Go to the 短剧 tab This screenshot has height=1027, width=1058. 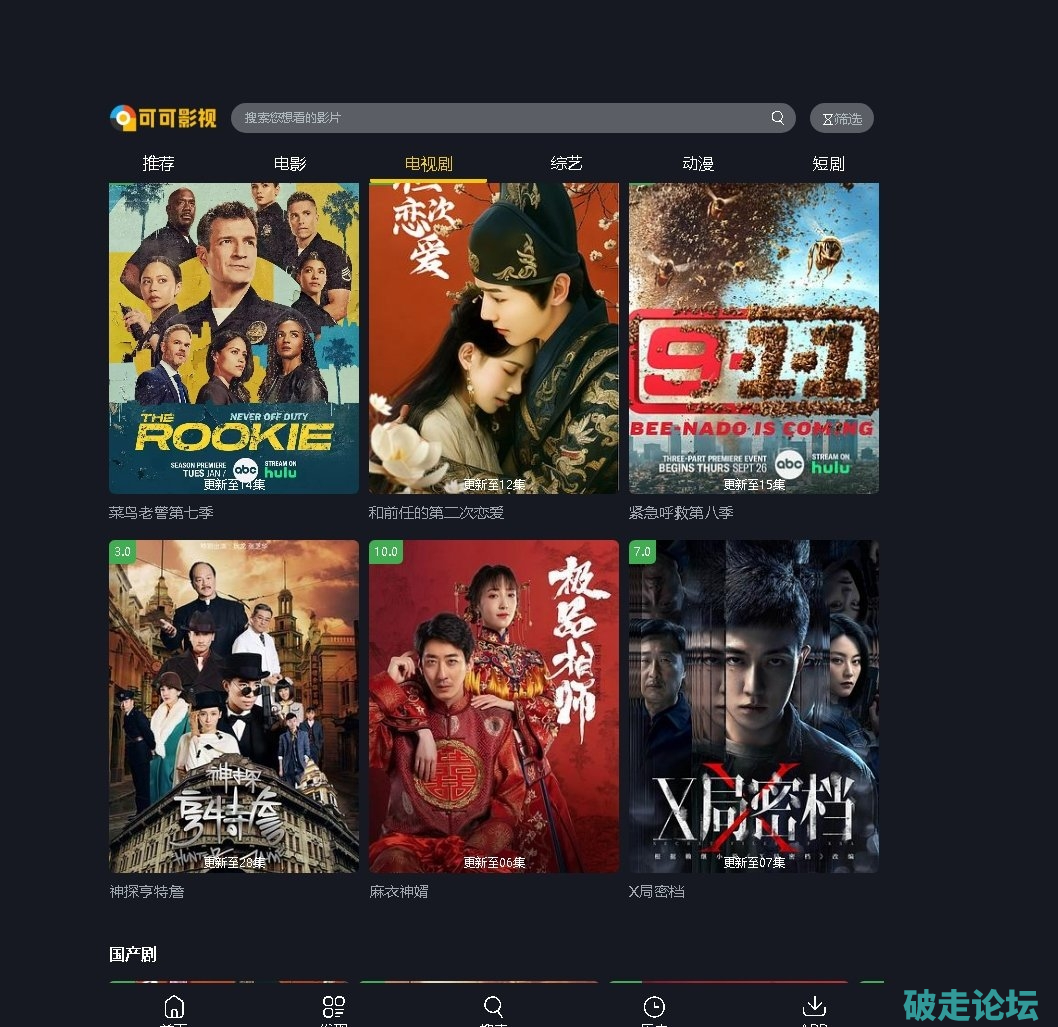click(828, 163)
